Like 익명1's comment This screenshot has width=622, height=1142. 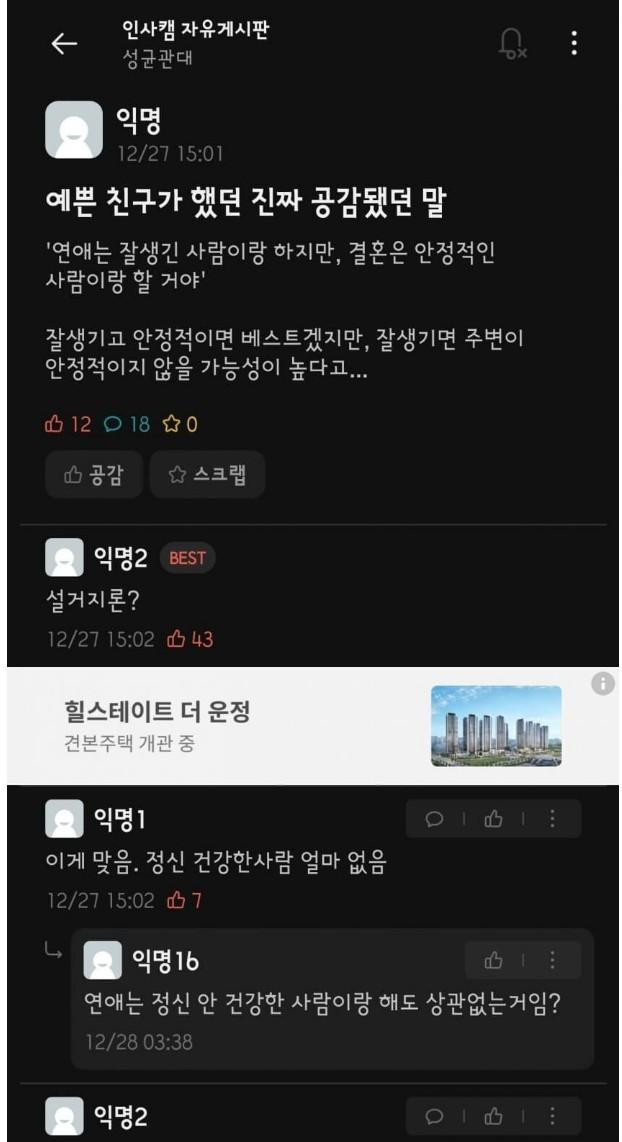pyautogui.click(x=493, y=819)
